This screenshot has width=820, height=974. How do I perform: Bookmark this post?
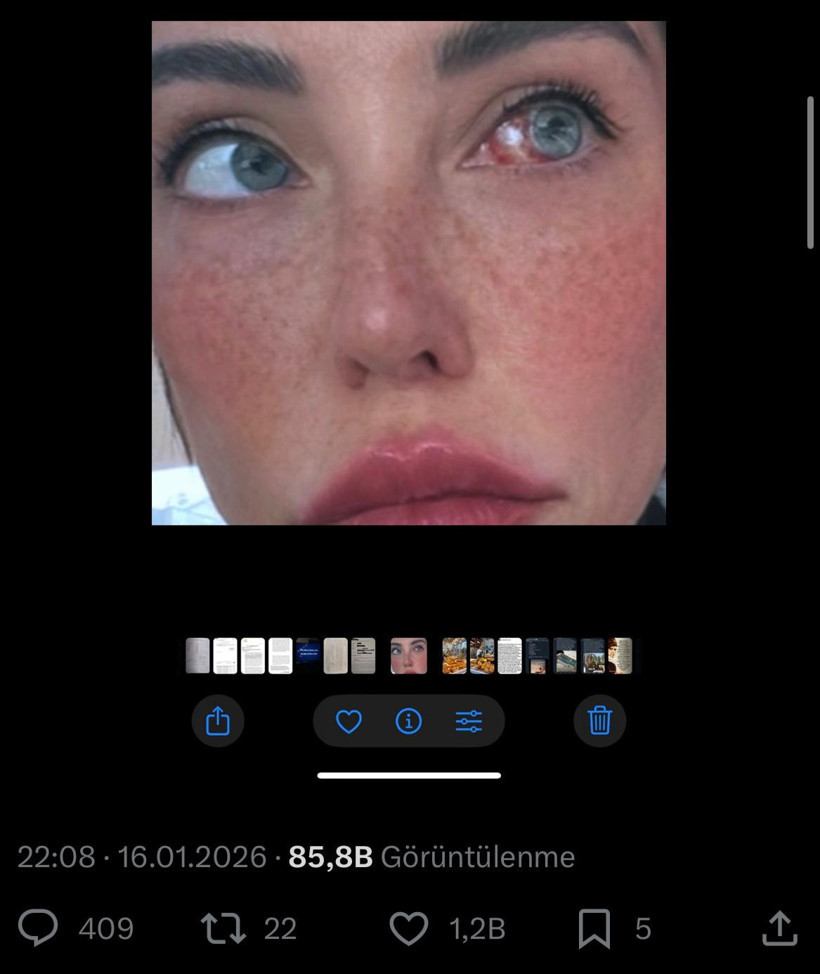click(594, 928)
